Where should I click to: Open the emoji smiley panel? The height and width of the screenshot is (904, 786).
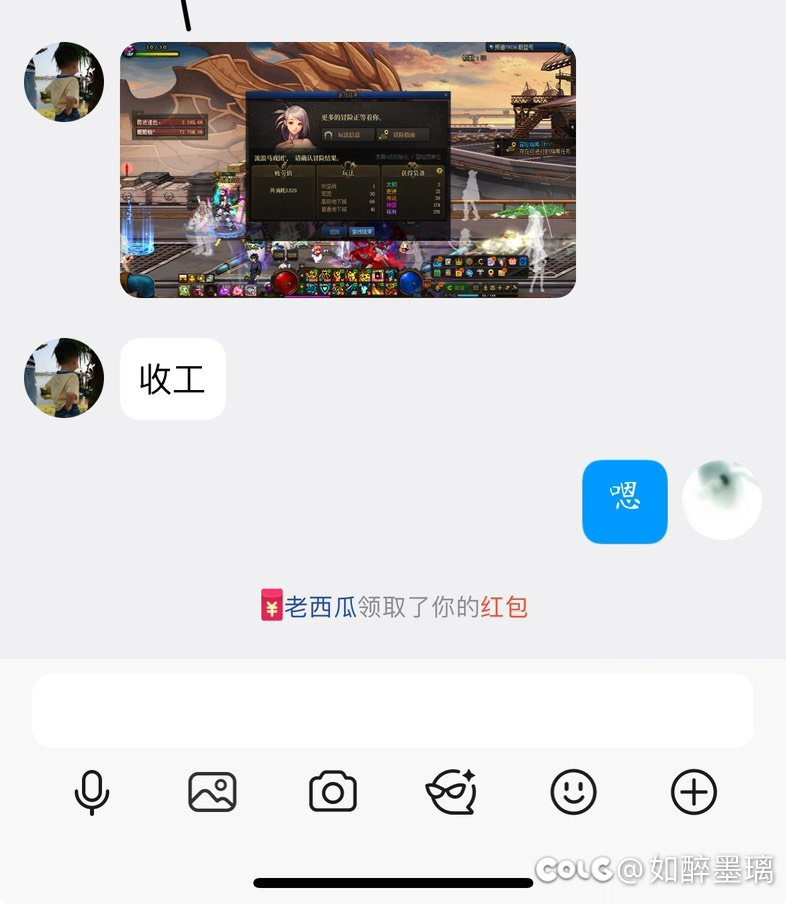[x=573, y=793]
